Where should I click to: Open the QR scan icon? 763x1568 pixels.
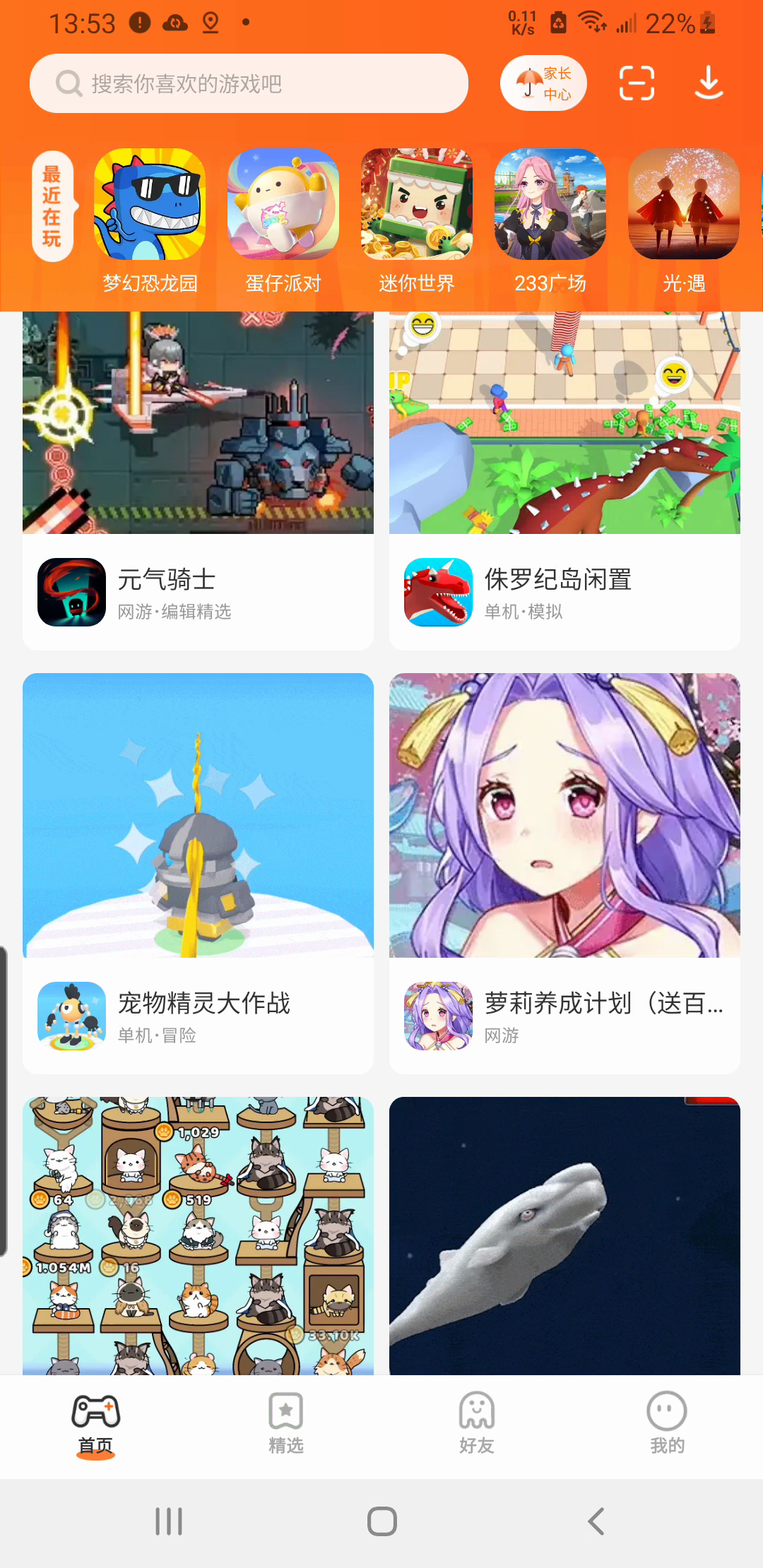click(x=637, y=83)
